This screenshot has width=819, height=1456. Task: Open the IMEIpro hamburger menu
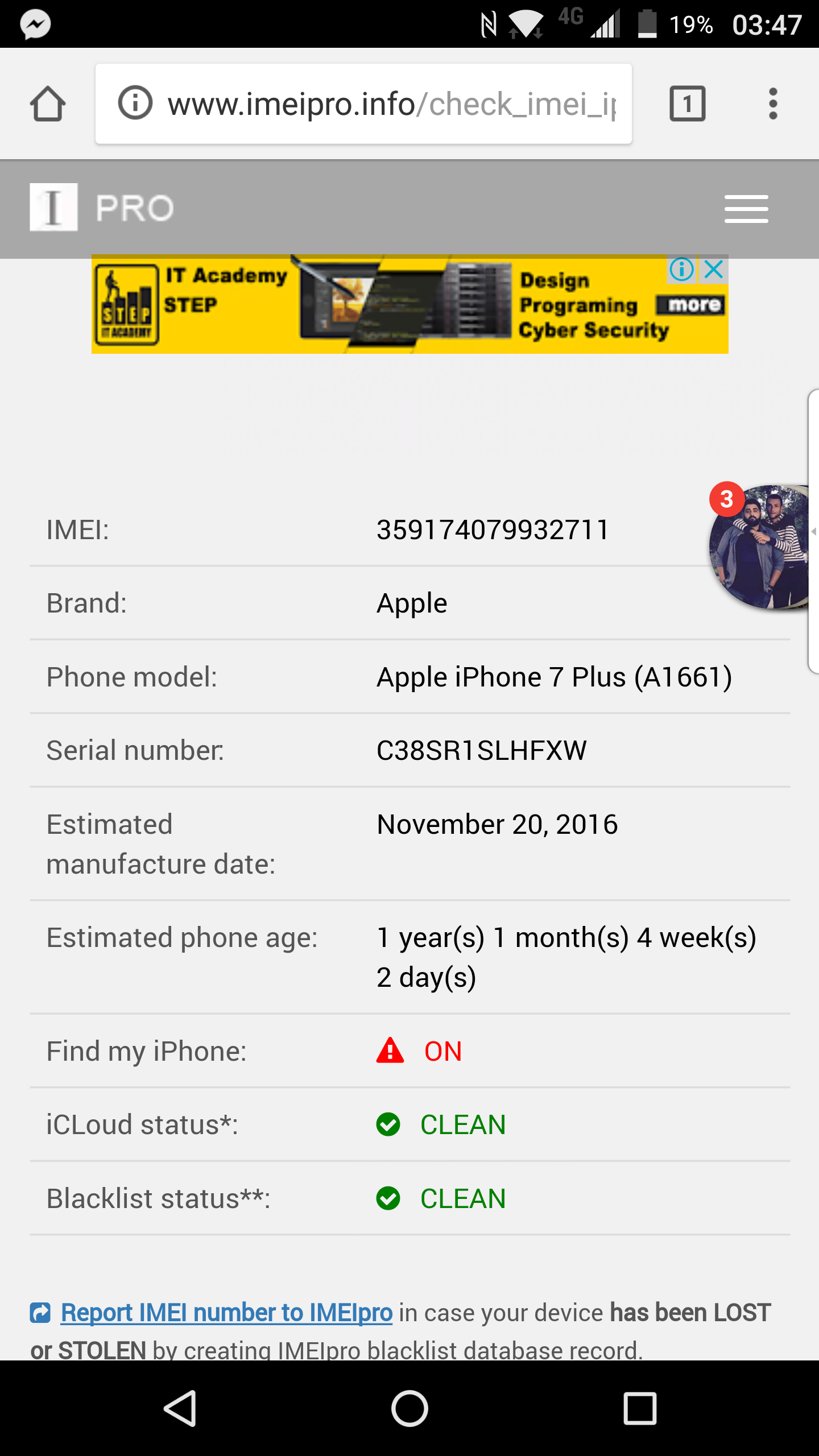746,209
